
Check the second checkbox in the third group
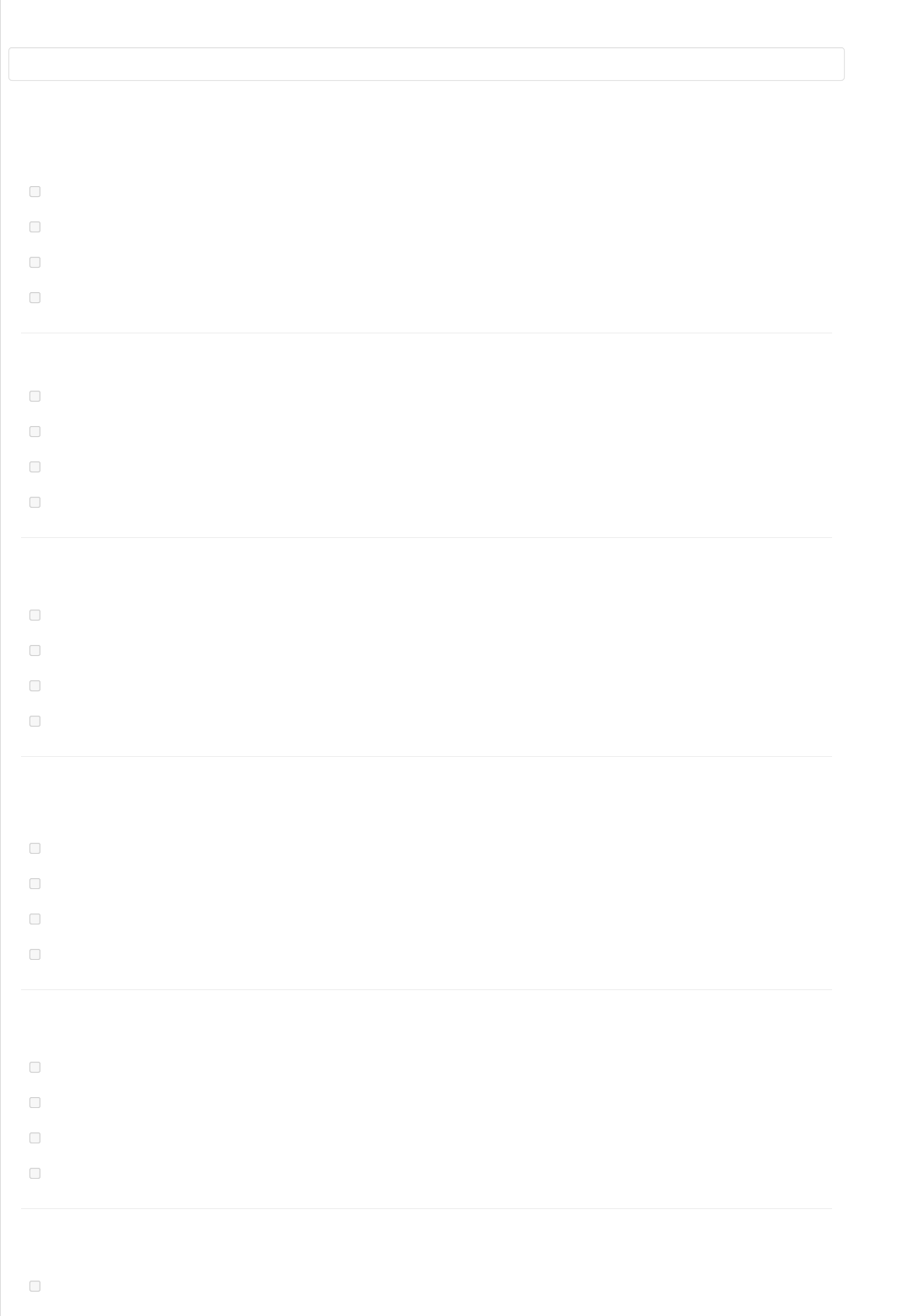35,651
